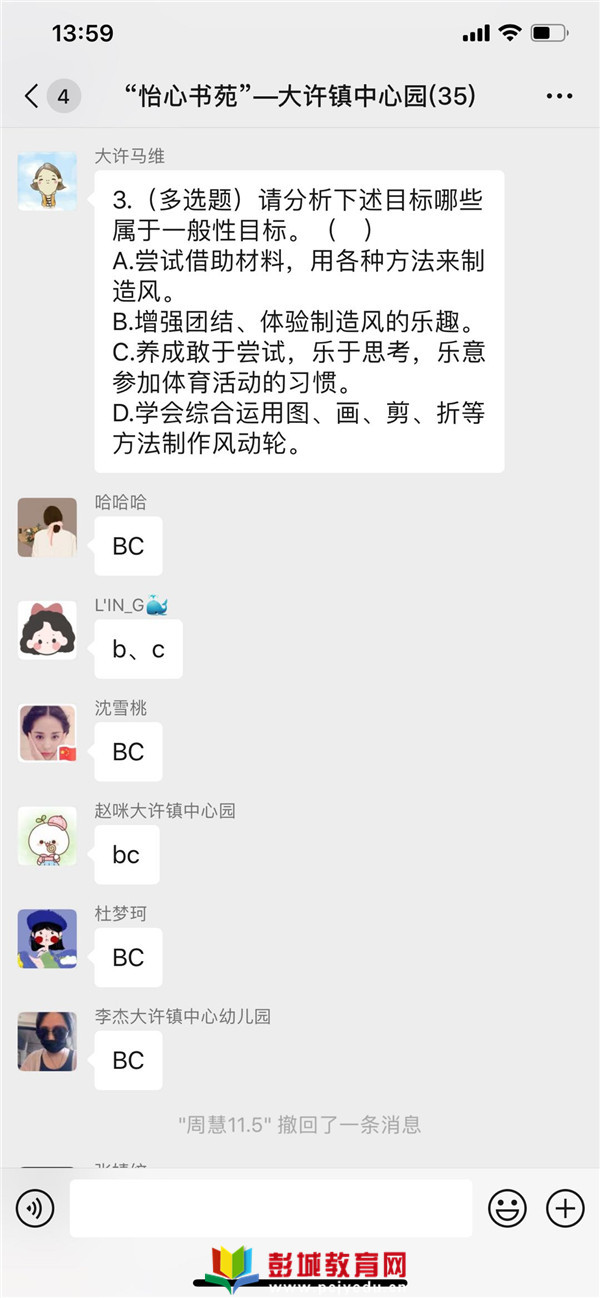The height and width of the screenshot is (1298, 600).
Task: View 沈雪桃's profile avatar
Action: coord(47,733)
